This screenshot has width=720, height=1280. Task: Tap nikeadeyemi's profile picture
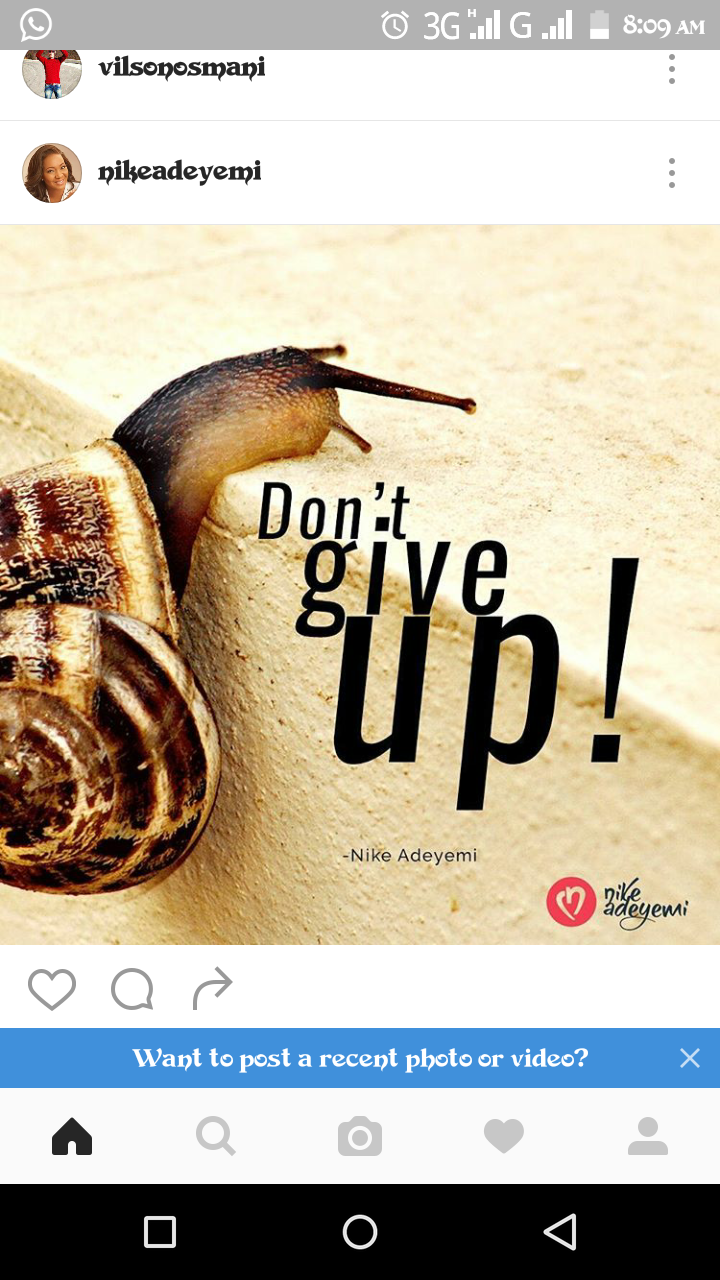coord(52,173)
